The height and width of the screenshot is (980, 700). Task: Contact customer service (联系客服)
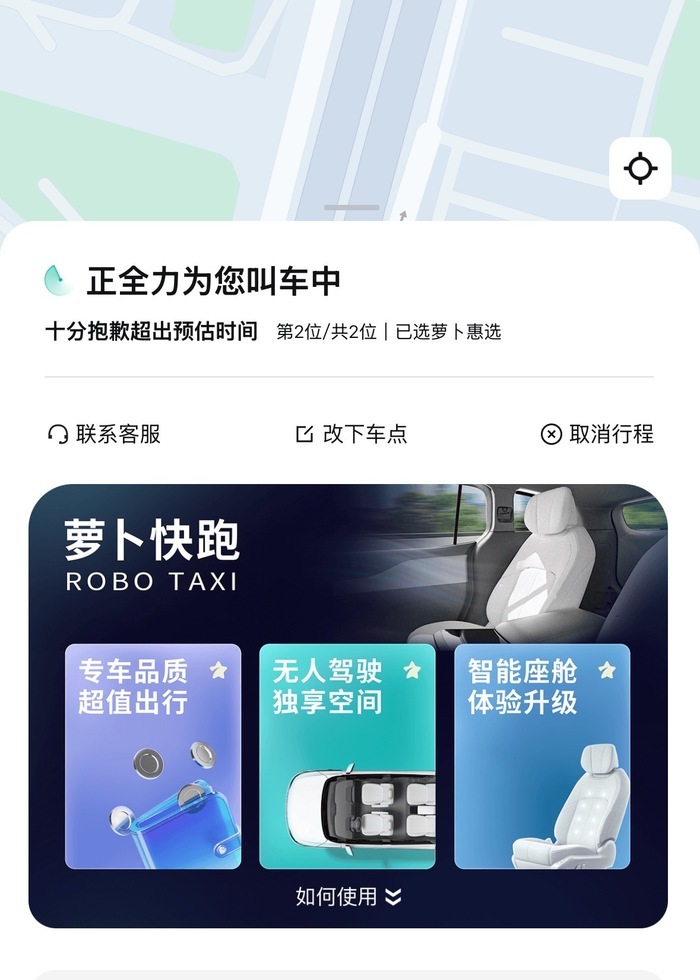click(x=104, y=434)
